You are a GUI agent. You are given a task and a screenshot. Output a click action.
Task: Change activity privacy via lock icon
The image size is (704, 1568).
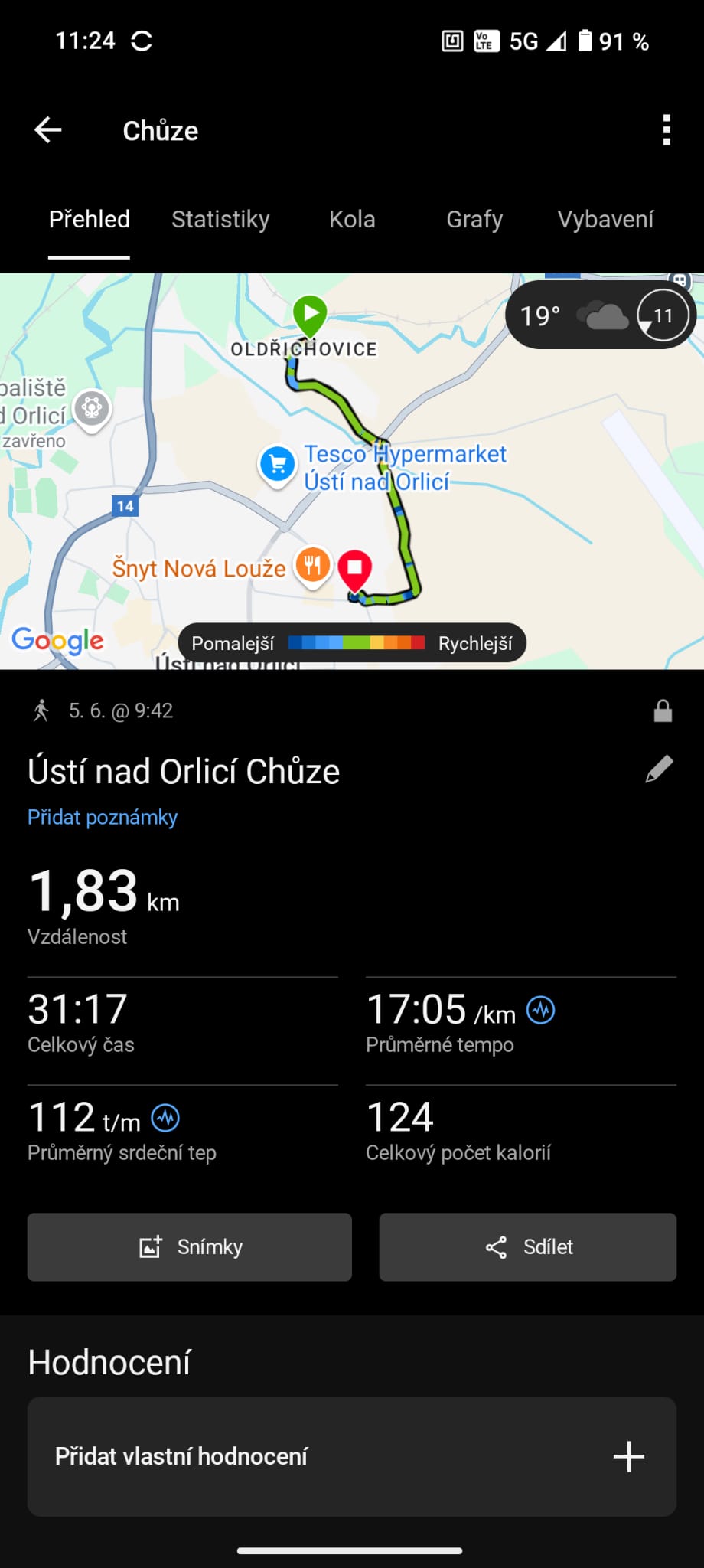click(663, 711)
